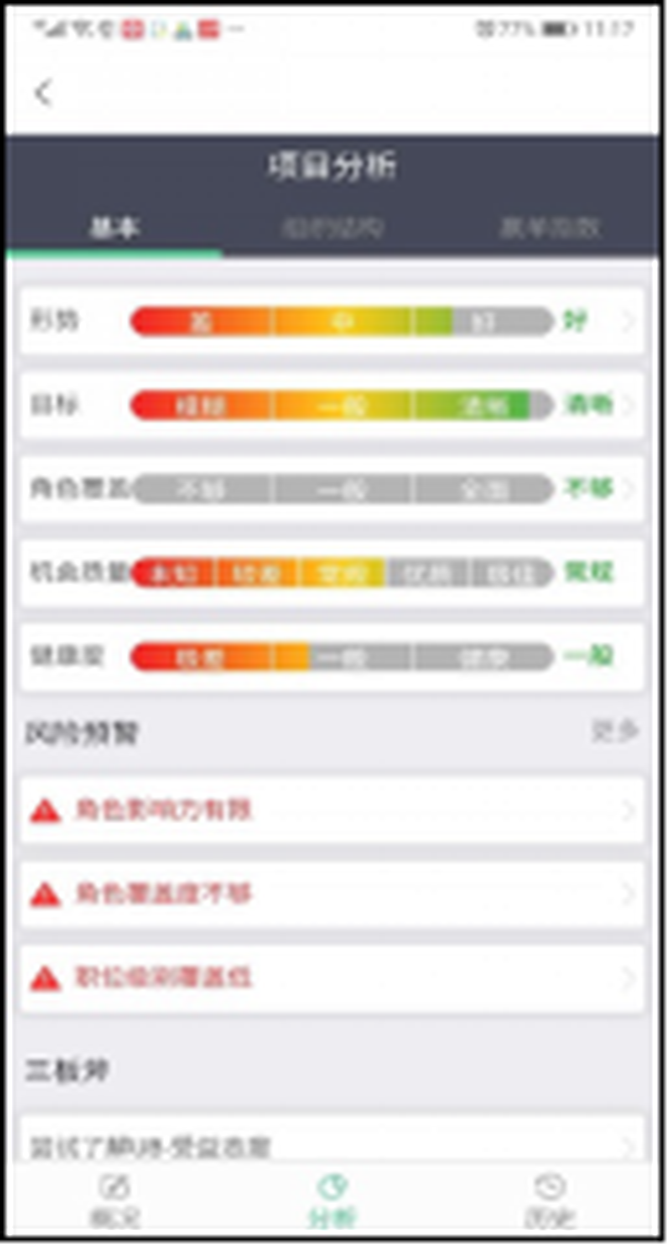
Task: Open the 角色覆盖 rating row
Action: [332, 489]
